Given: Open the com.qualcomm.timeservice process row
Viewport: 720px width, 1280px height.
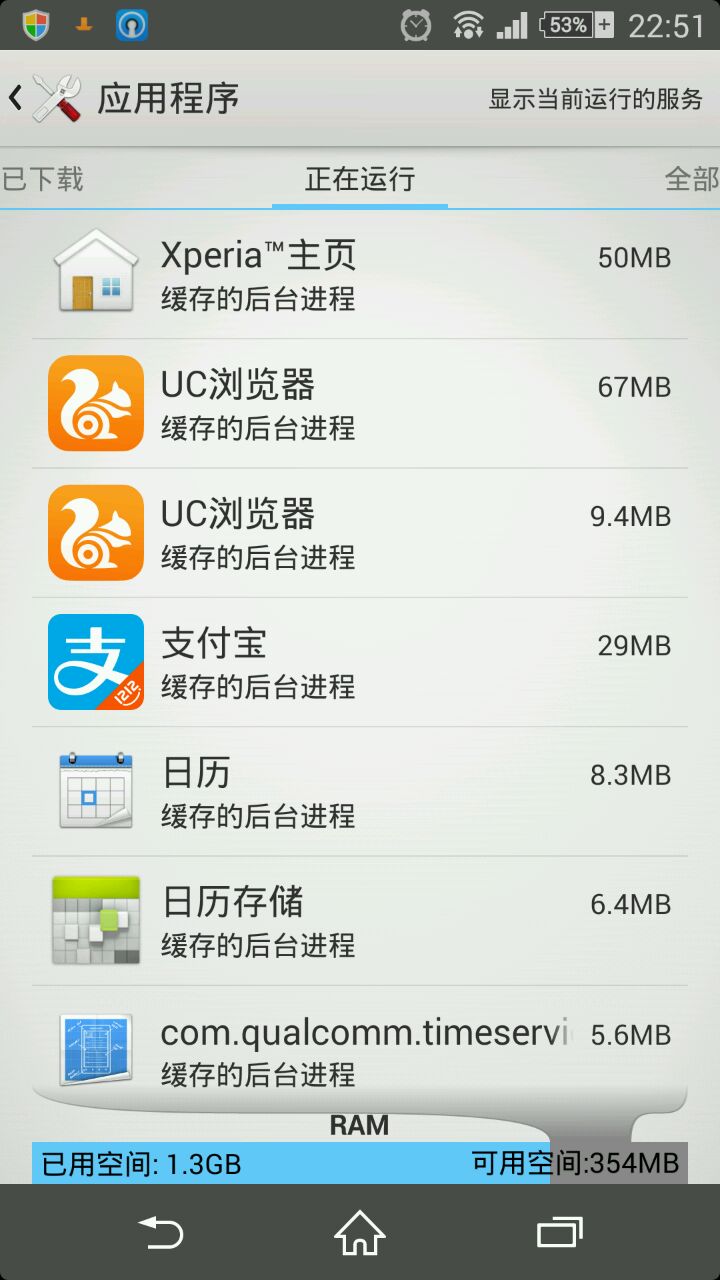Looking at the screenshot, I should [x=360, y=1048].
